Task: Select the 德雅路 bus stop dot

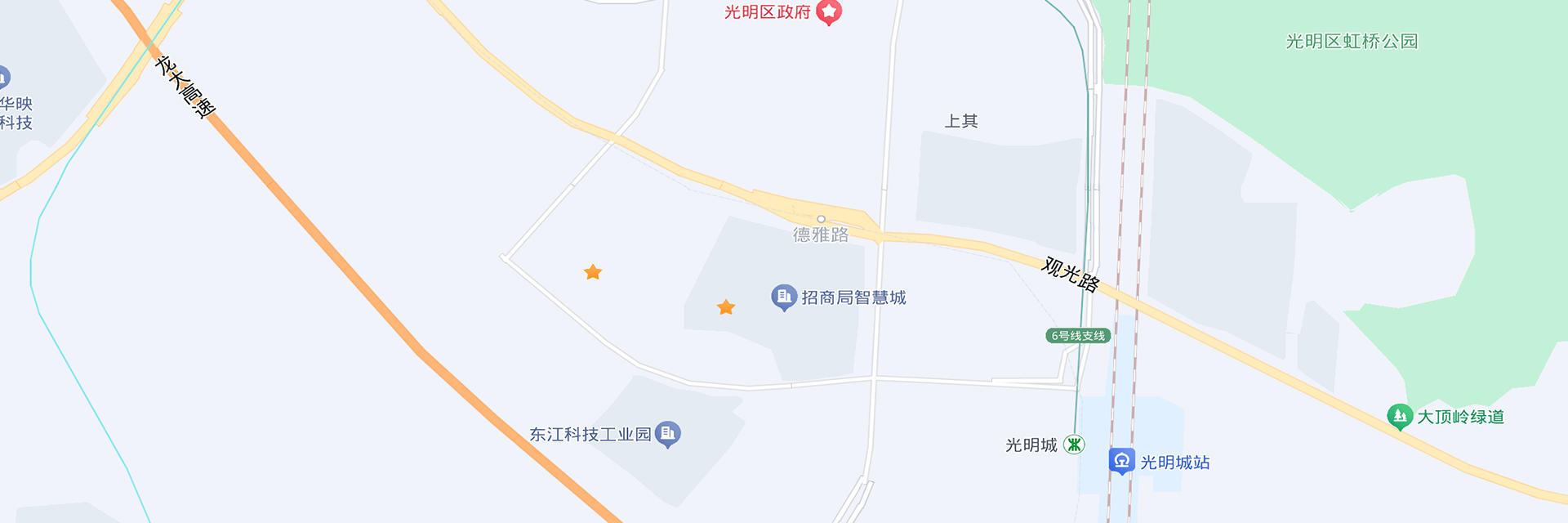Action: click(821, 219)
